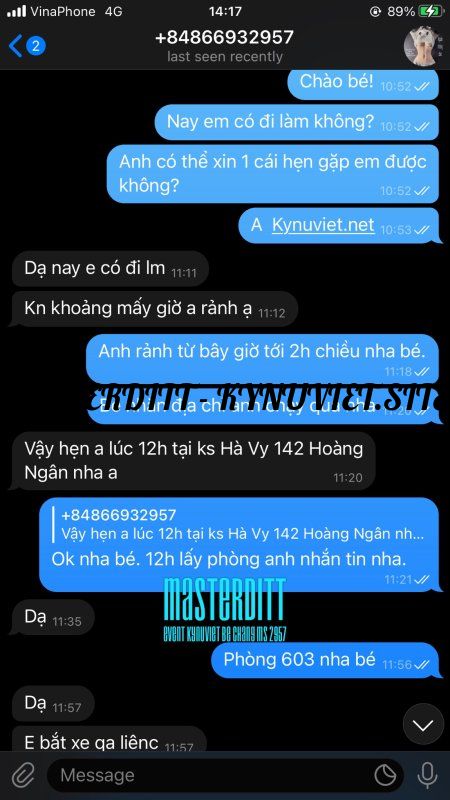Attach a file with the paperclip
Image resolution: width=450 pixels, height=800 pixels.
pyautogui.click(x=21, y=776)
